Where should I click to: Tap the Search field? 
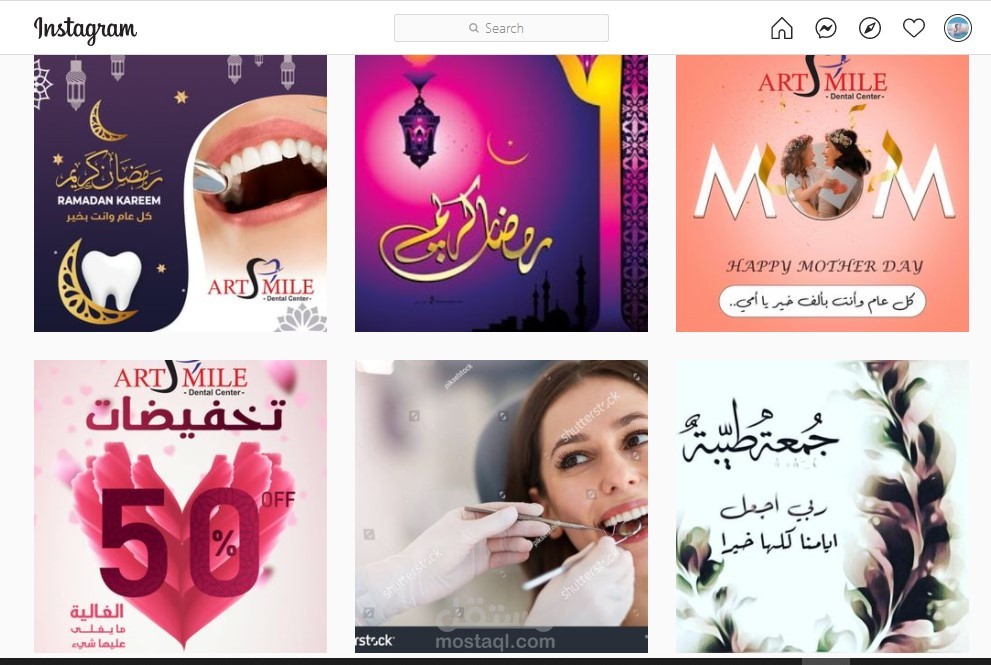click(501, 28)
